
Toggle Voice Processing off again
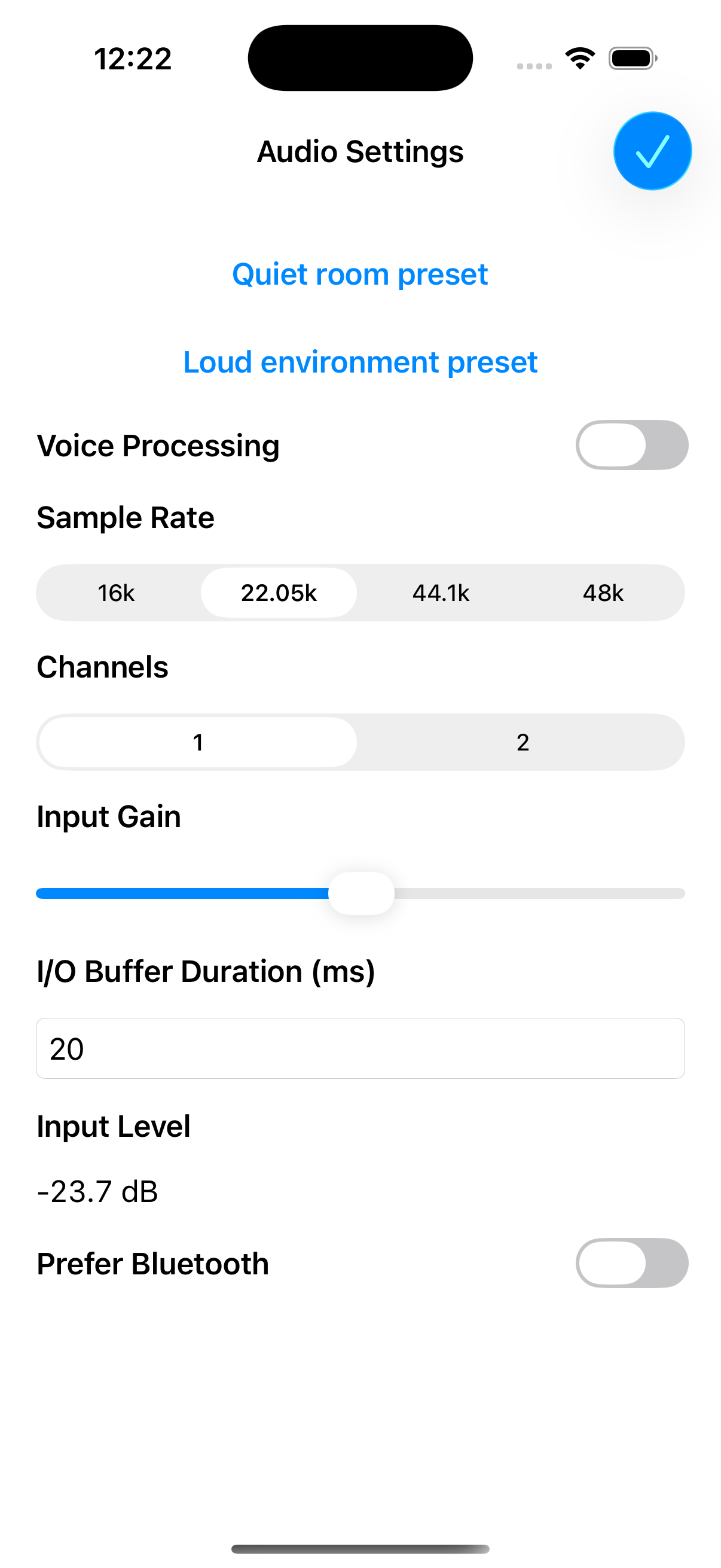[631, 445]
